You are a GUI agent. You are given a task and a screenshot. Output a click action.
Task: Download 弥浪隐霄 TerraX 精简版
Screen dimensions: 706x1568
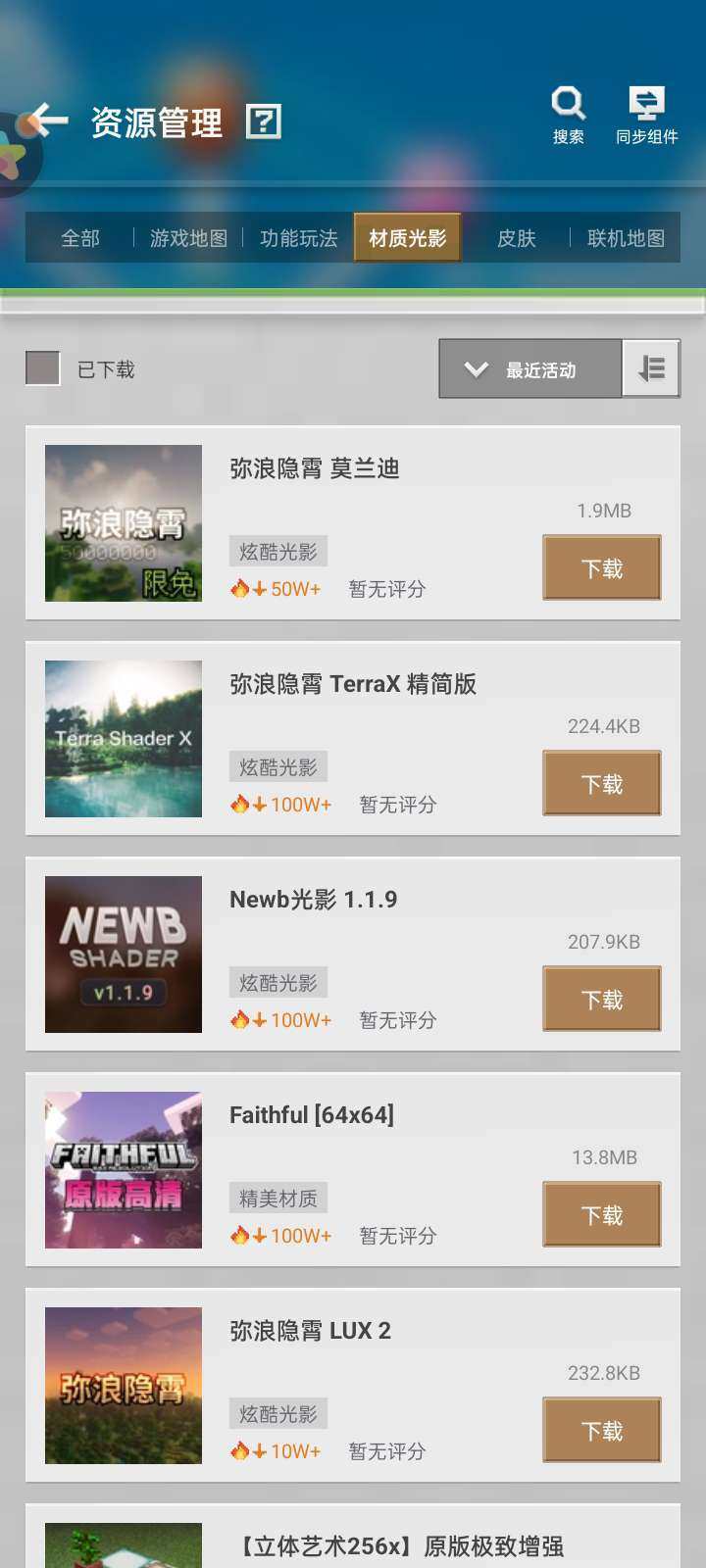pos(601,783)
